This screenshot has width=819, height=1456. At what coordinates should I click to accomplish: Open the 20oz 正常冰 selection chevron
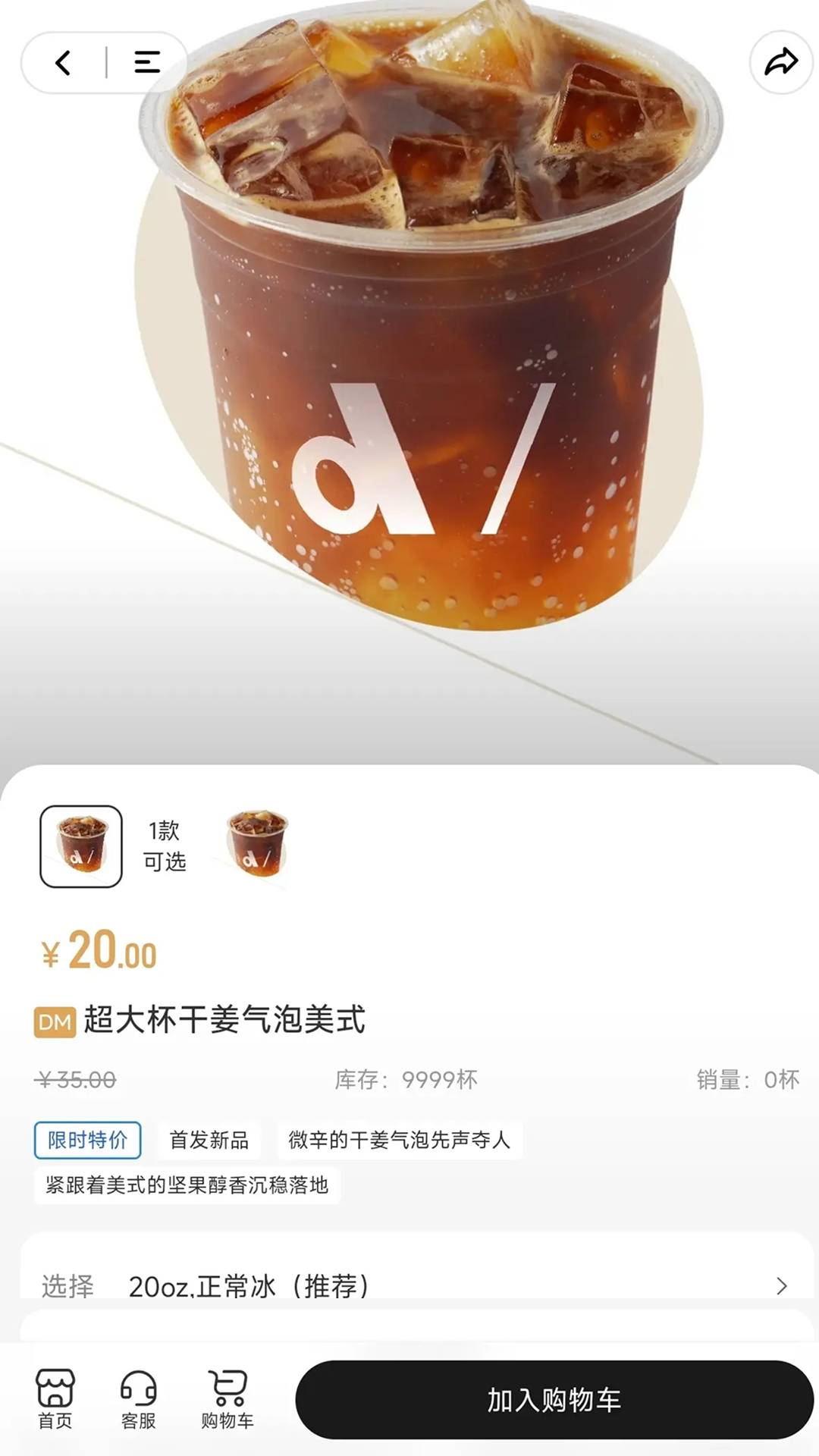point(781,1282)
